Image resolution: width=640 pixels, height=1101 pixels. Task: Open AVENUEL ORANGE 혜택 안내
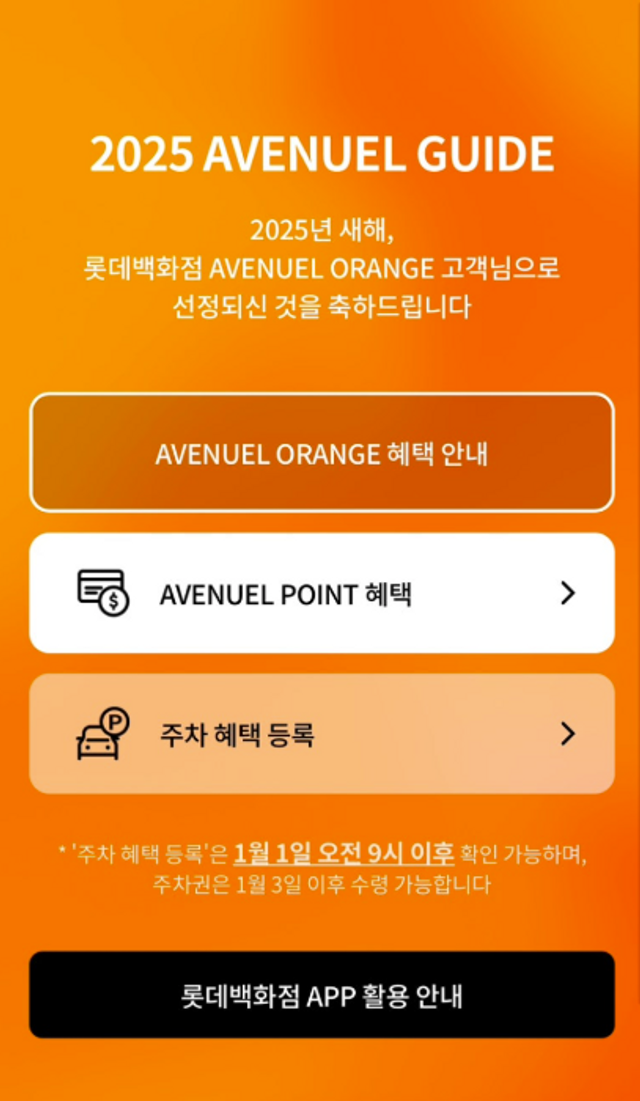pyautogui.click(x=321, y=453)
